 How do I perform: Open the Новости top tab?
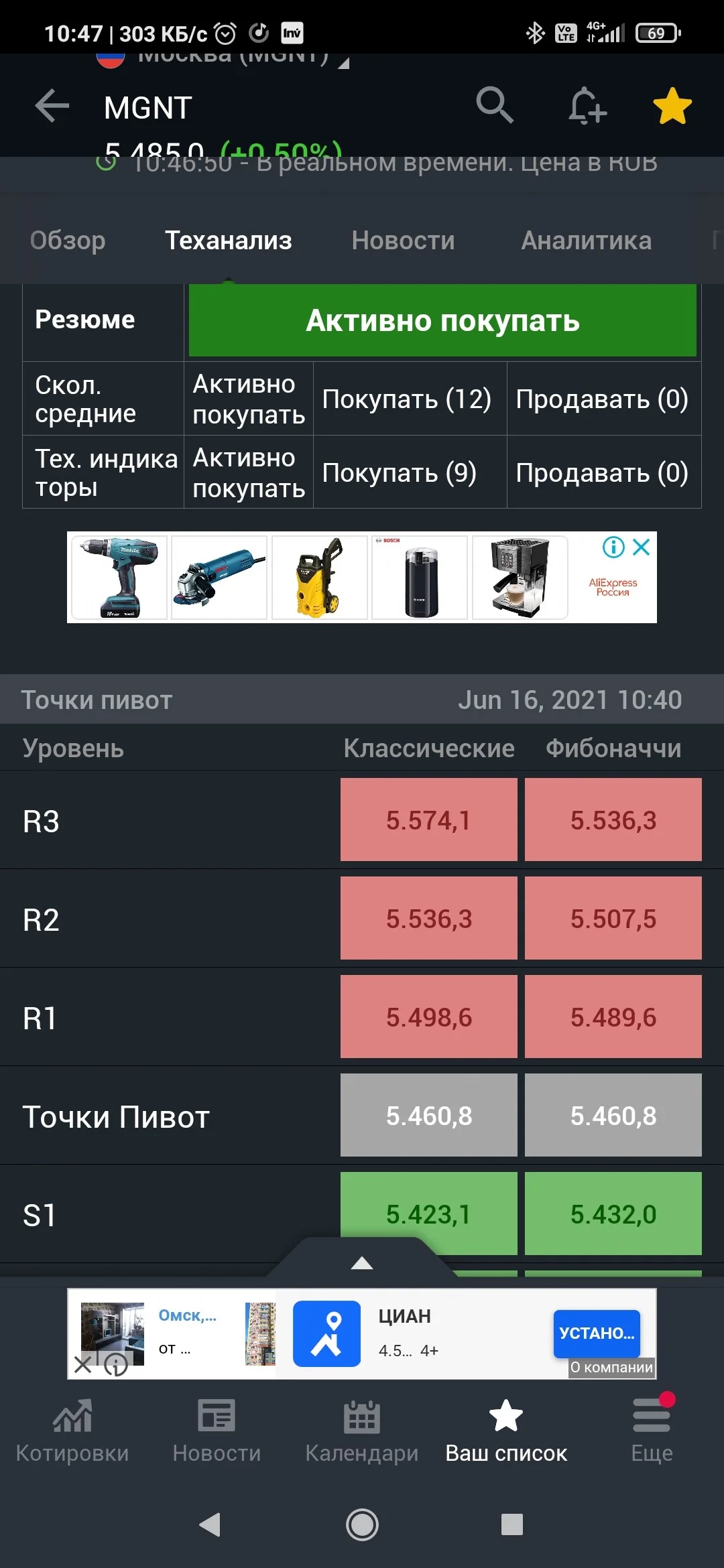tap(403, 241)
